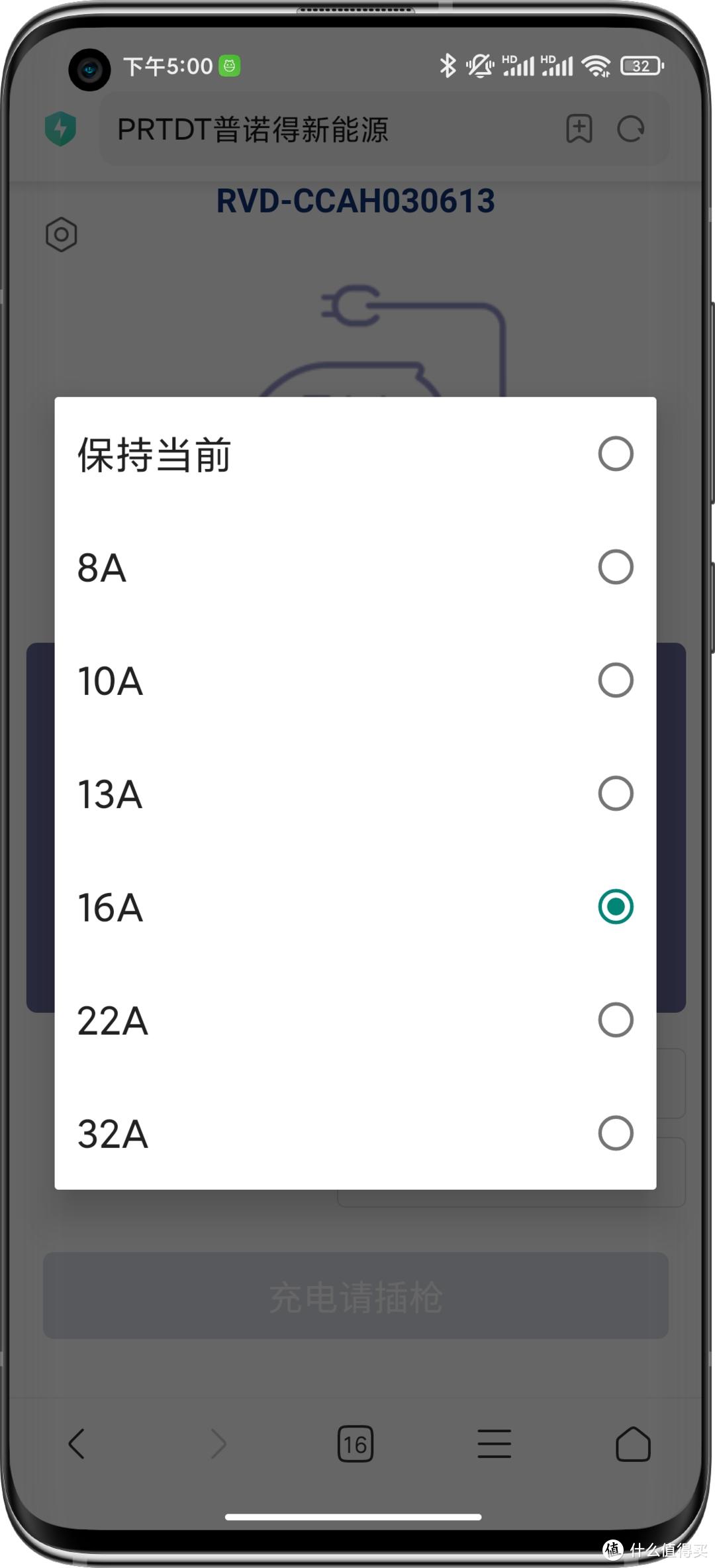This screenshot has height=1568, width=715.
Task: Return home via the home icon
Action: [634, 1444]
